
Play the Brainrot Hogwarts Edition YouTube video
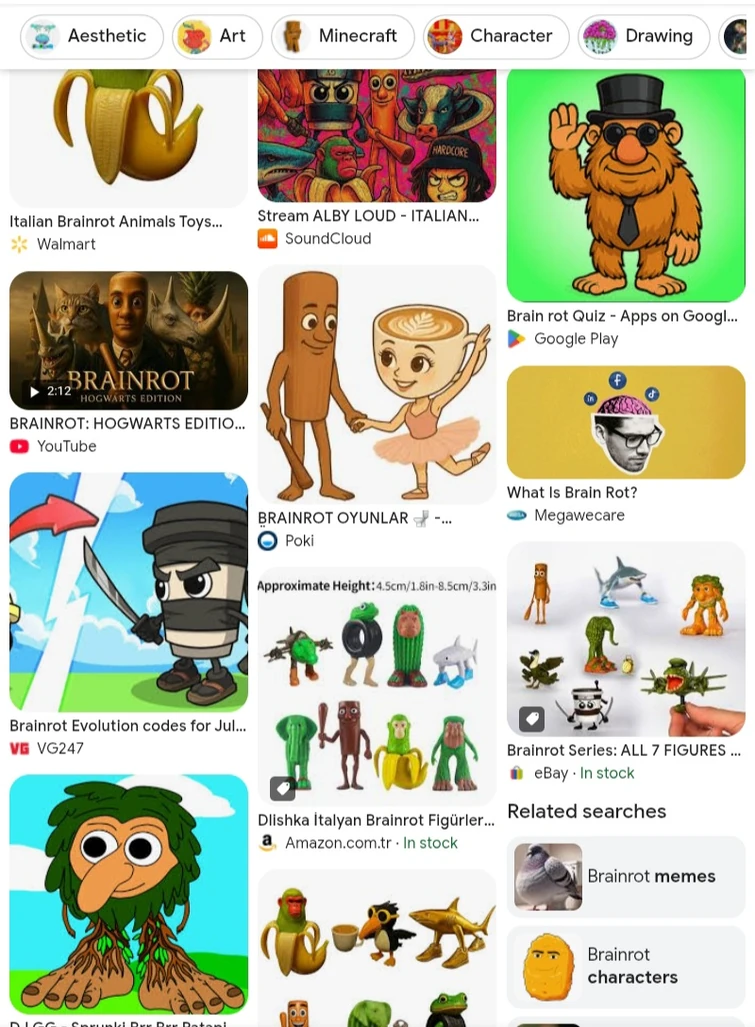(128, 340)
